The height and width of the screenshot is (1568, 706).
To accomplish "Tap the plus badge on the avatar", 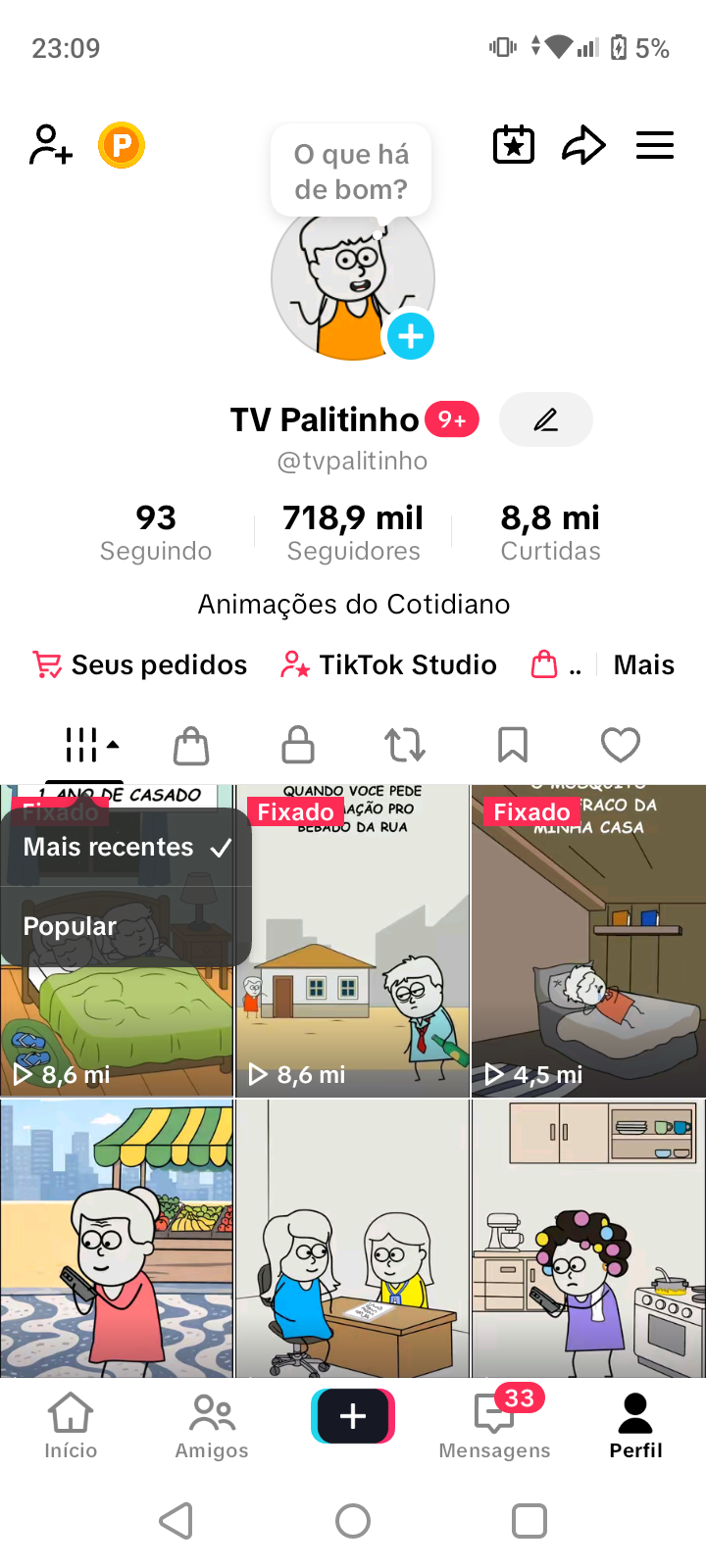I will tap(411, 336).
